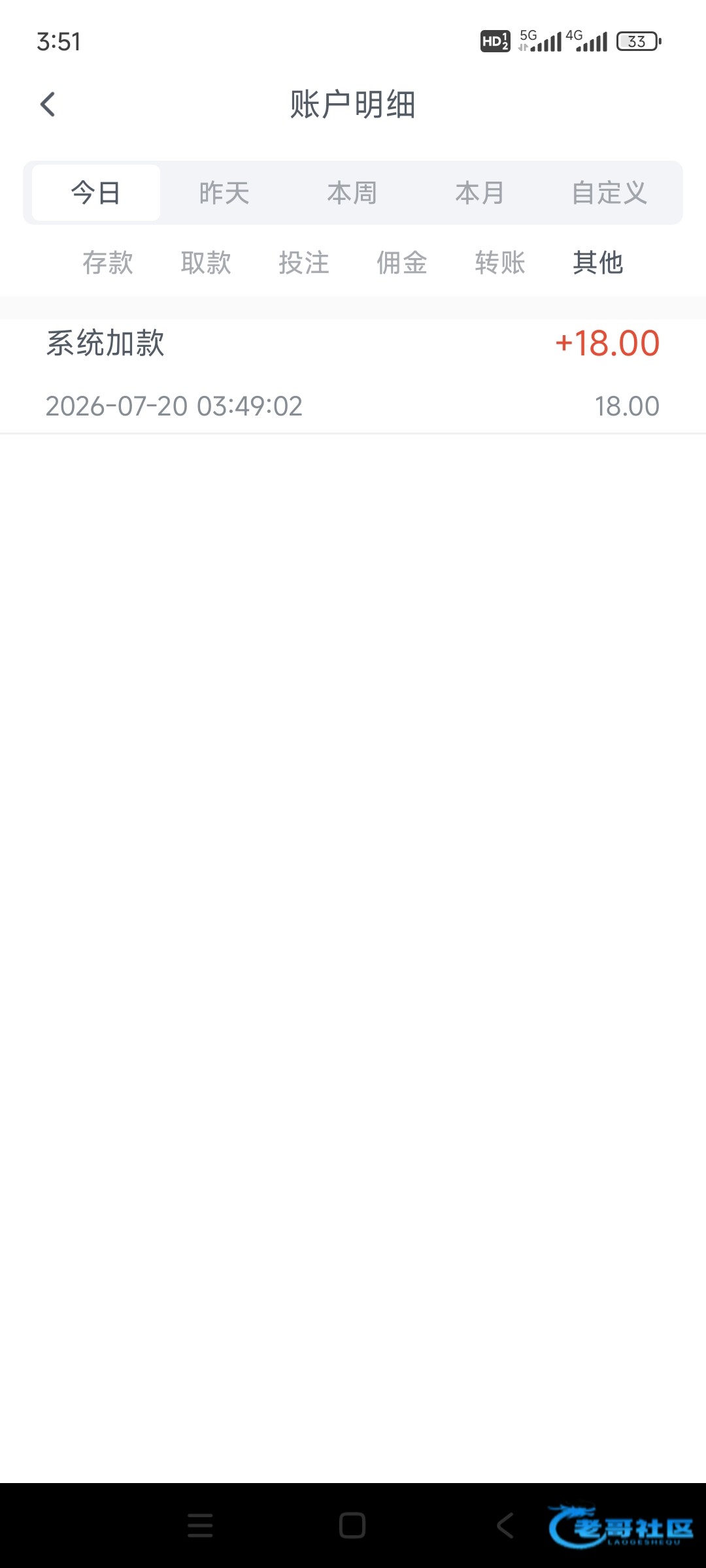Switch to the 本周 time range
Image resolution: width=706 pixels, height=1568 pixels.
coord(352,193)
